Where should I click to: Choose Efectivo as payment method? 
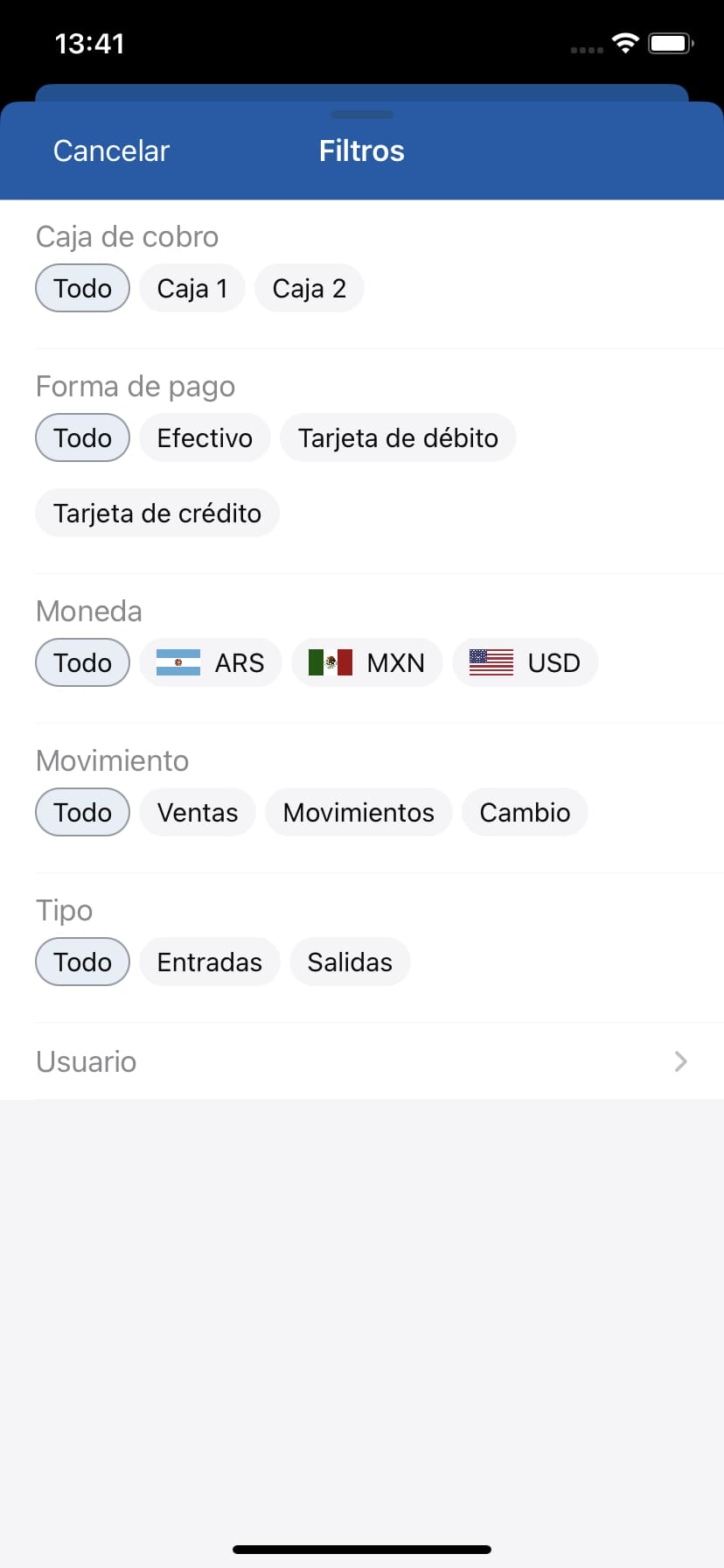(x=204, y=437)
